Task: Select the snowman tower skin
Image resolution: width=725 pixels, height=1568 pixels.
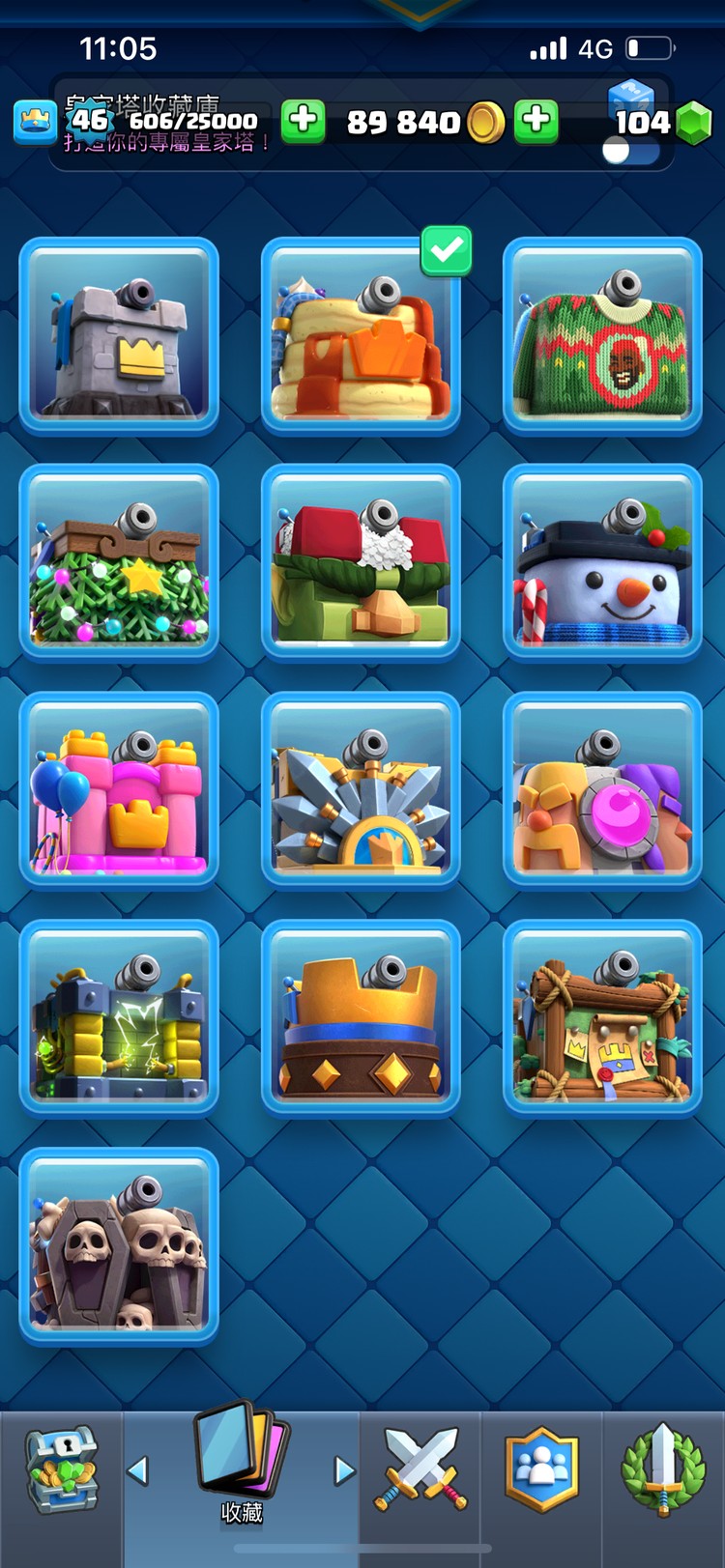Action: tap(602, 562)
